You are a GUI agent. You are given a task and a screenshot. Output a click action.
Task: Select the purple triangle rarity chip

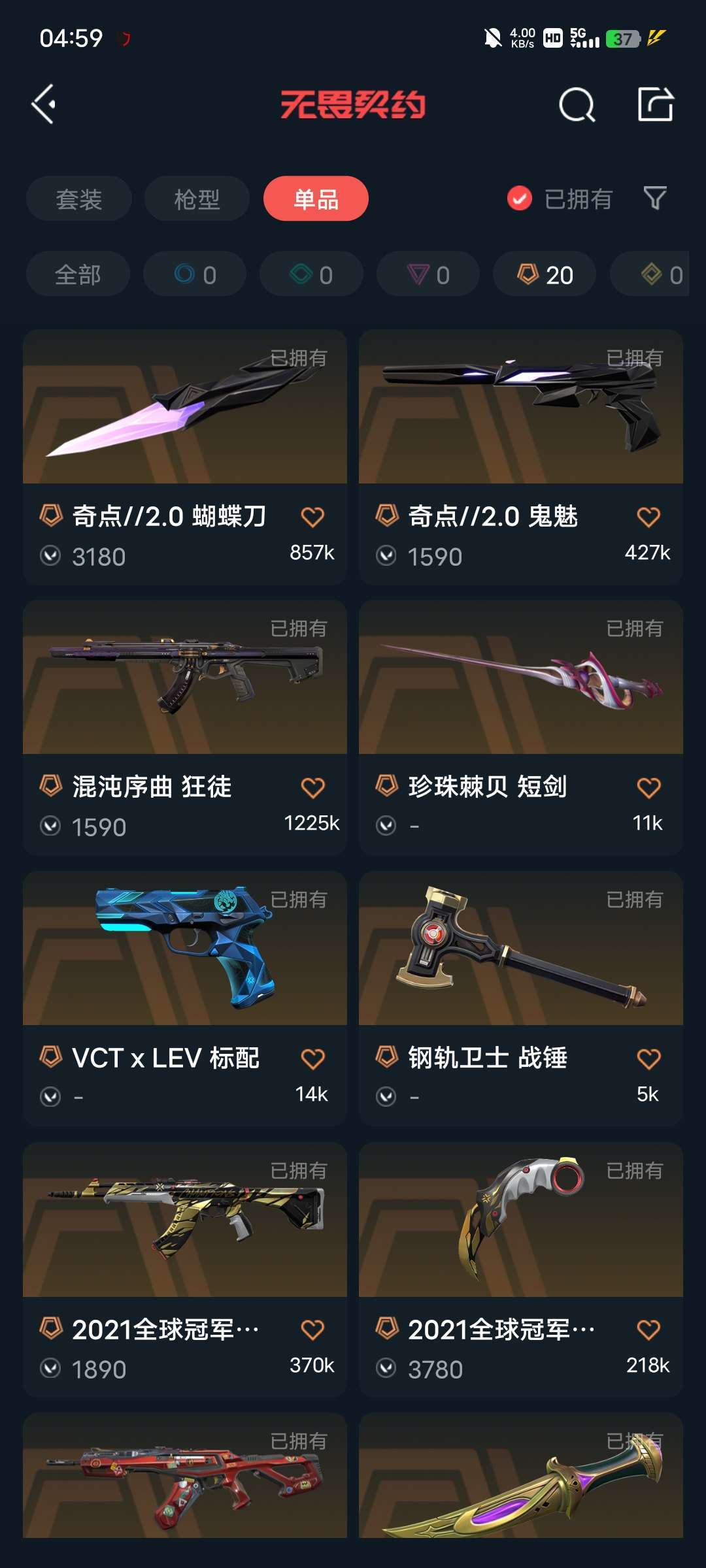[x=428, y=274]
